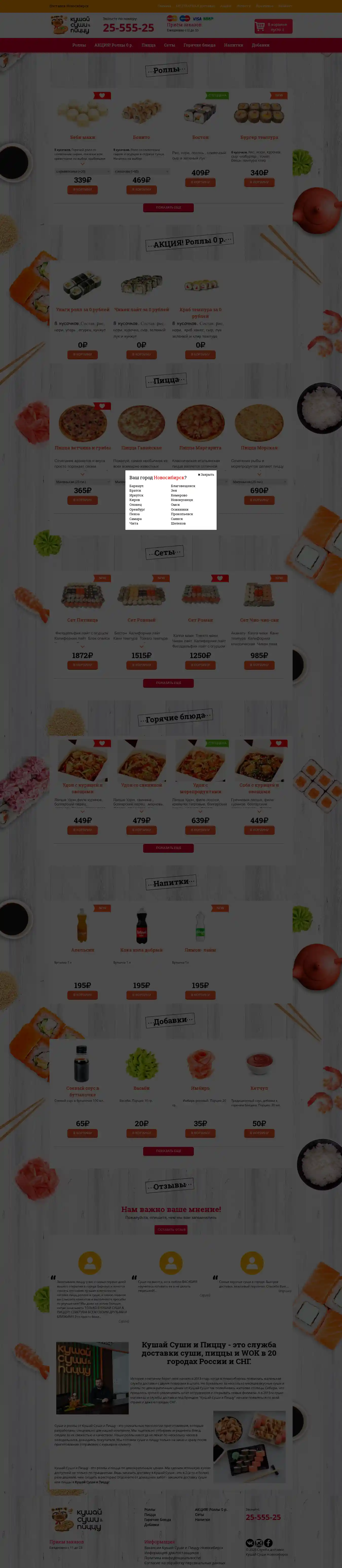The image size is (342, 1568).
Task: Pick Кемерово from the city list
Action: (179, 495)
